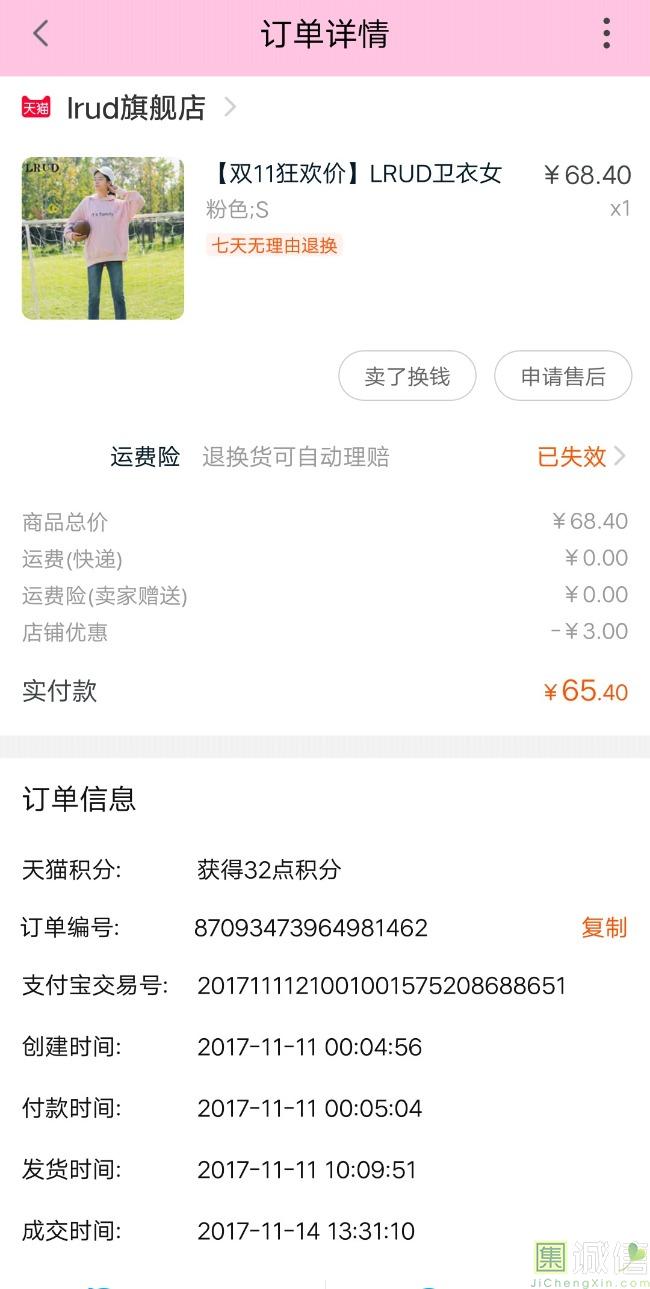
Task: Tap the 卖了换钱 button
Action: click(407, 376)
